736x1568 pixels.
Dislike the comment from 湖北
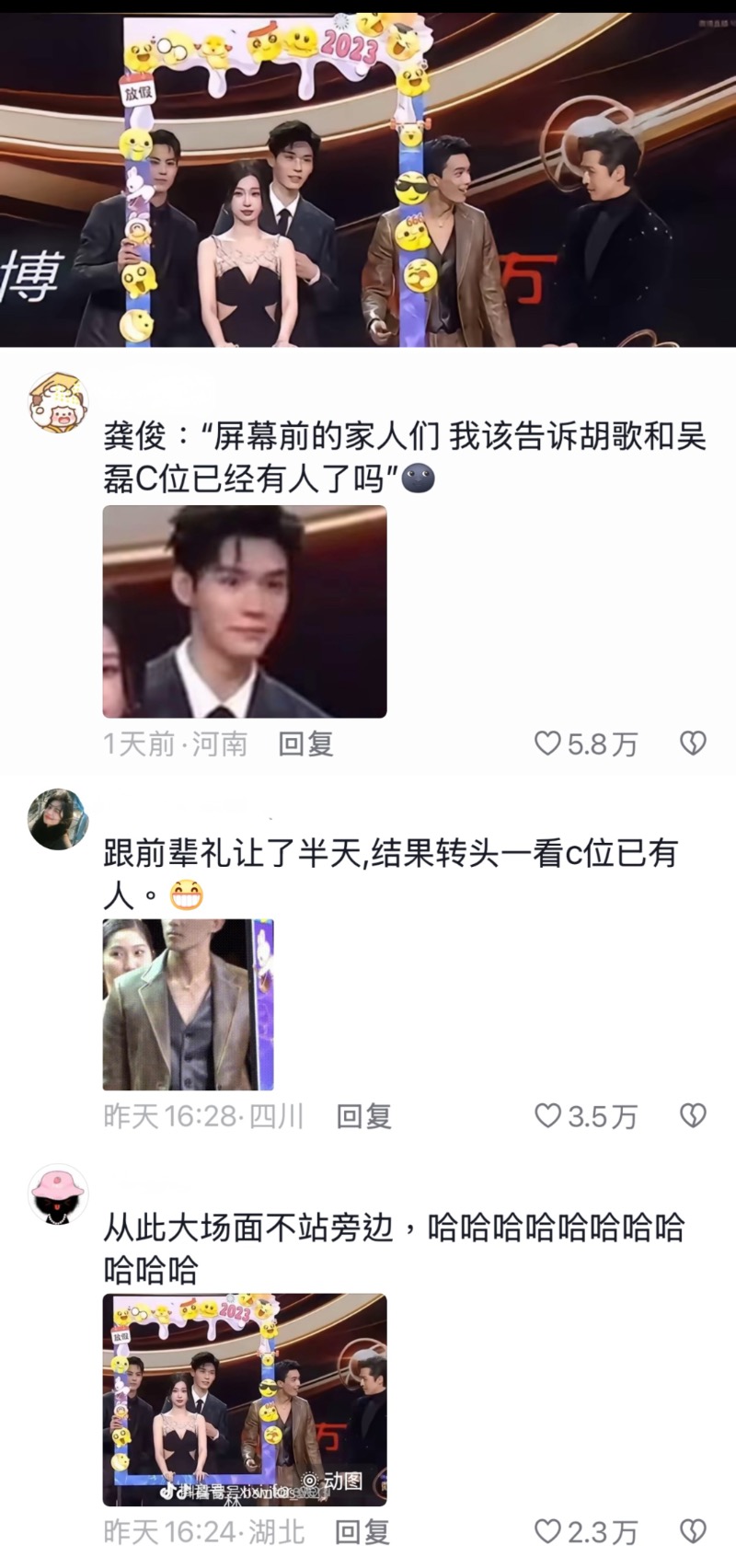692,1532
